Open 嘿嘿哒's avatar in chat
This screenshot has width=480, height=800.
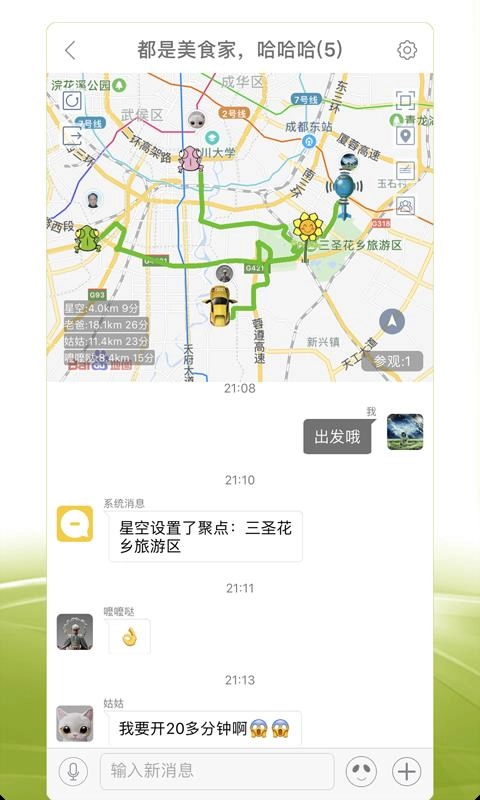(74, 632)
